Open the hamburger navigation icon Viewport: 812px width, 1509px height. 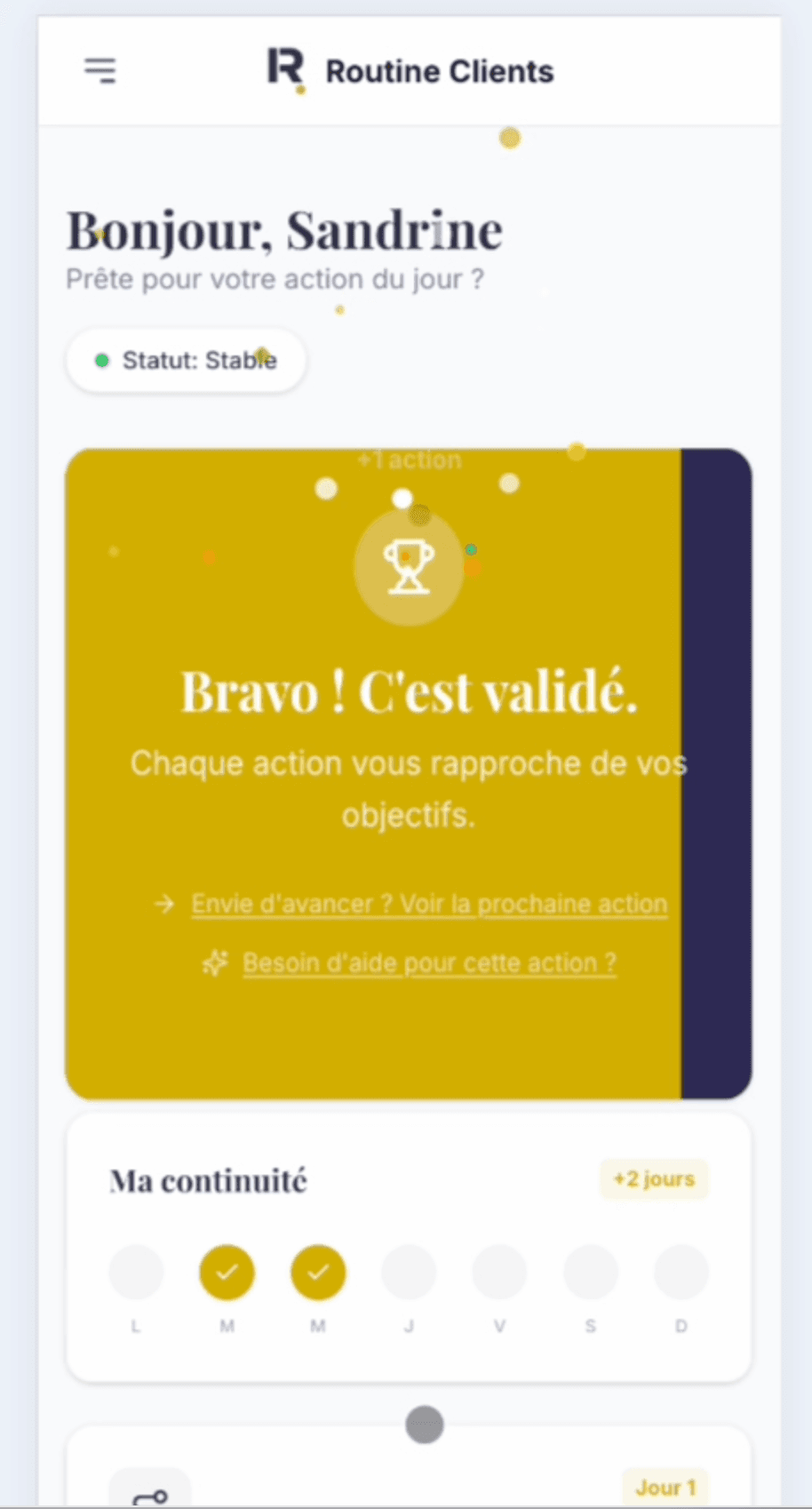point(100,70)
